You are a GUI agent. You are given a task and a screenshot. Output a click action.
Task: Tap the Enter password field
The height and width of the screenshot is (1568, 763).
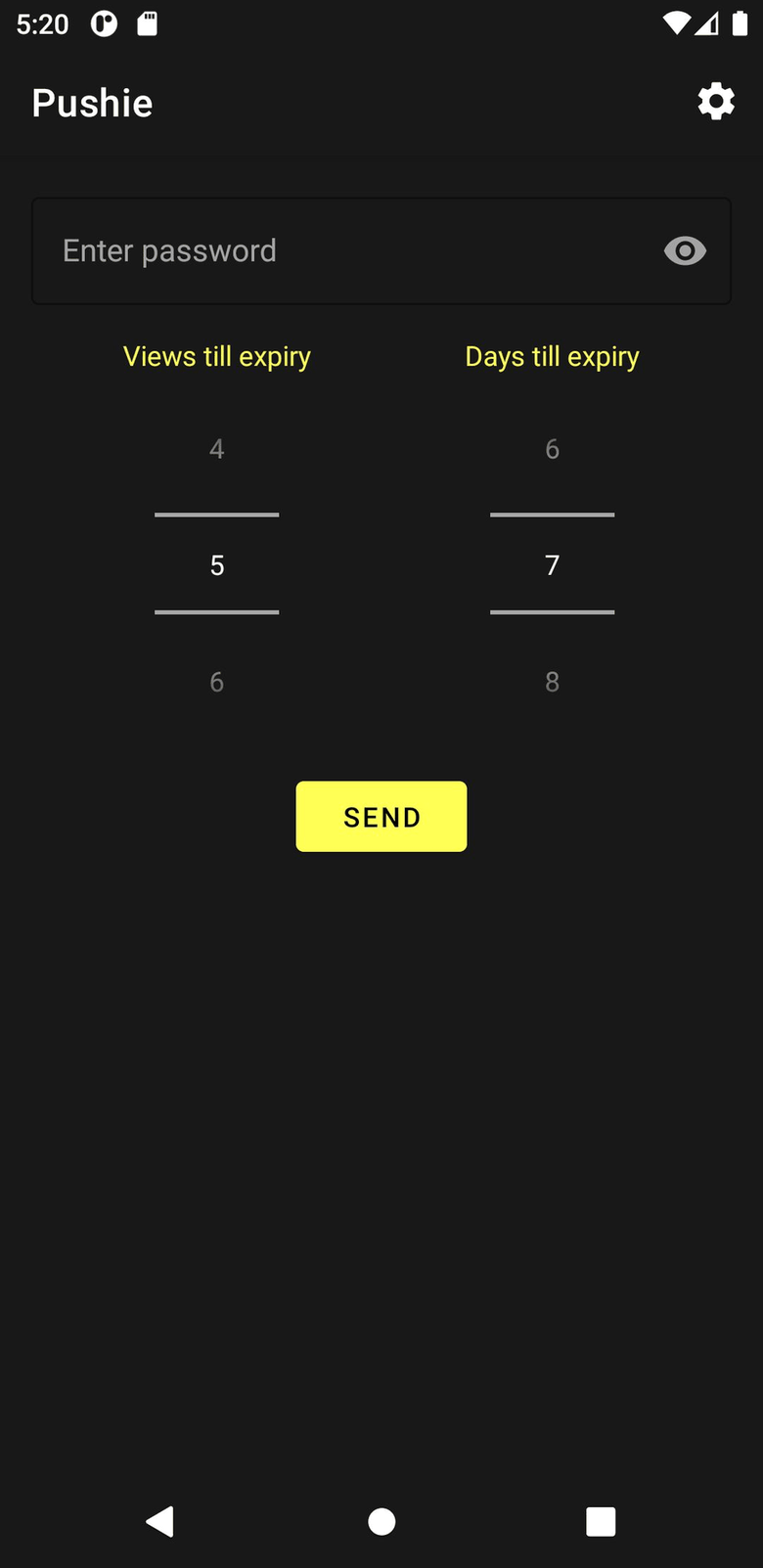[x=293, y=250]
